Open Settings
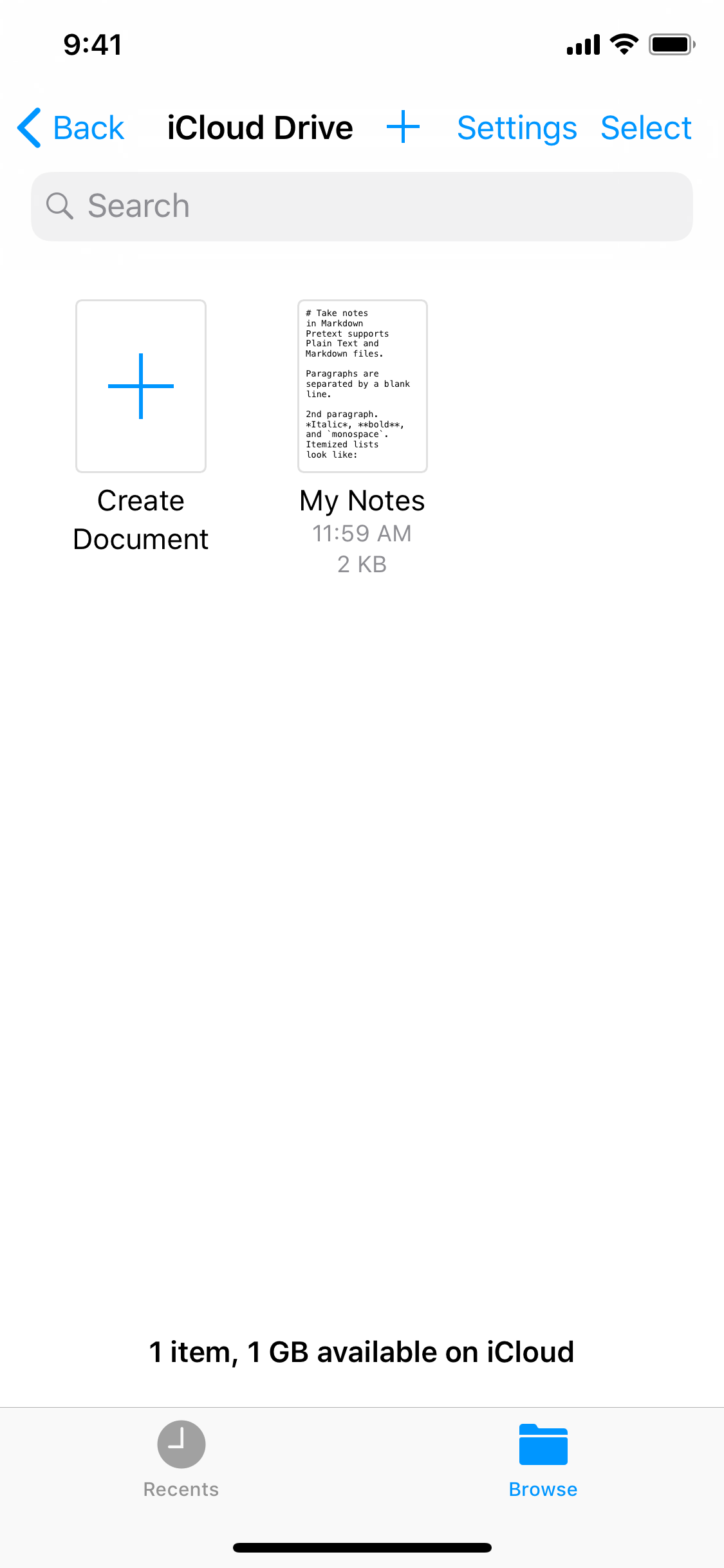This screenshot has width=724, height=1568. [517, 127]
